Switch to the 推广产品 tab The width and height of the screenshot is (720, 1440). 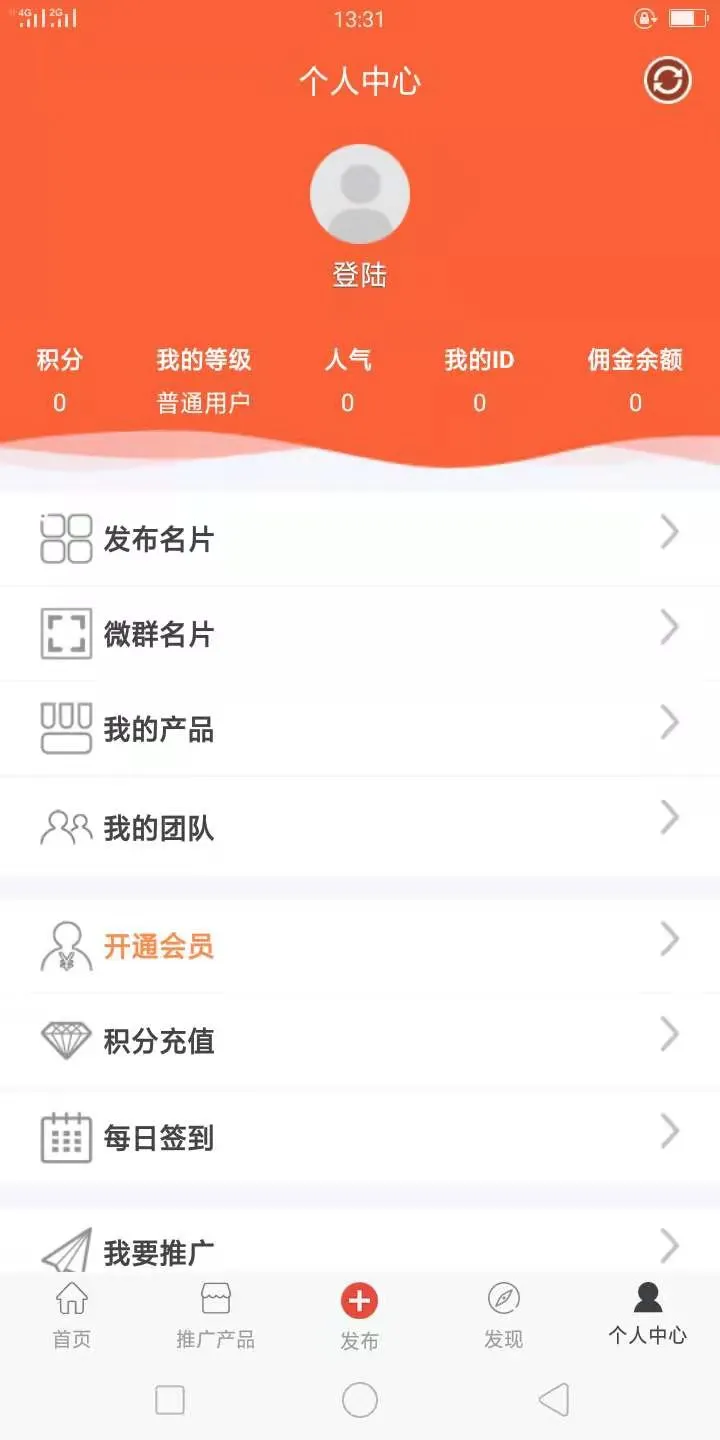(215, 1315)
